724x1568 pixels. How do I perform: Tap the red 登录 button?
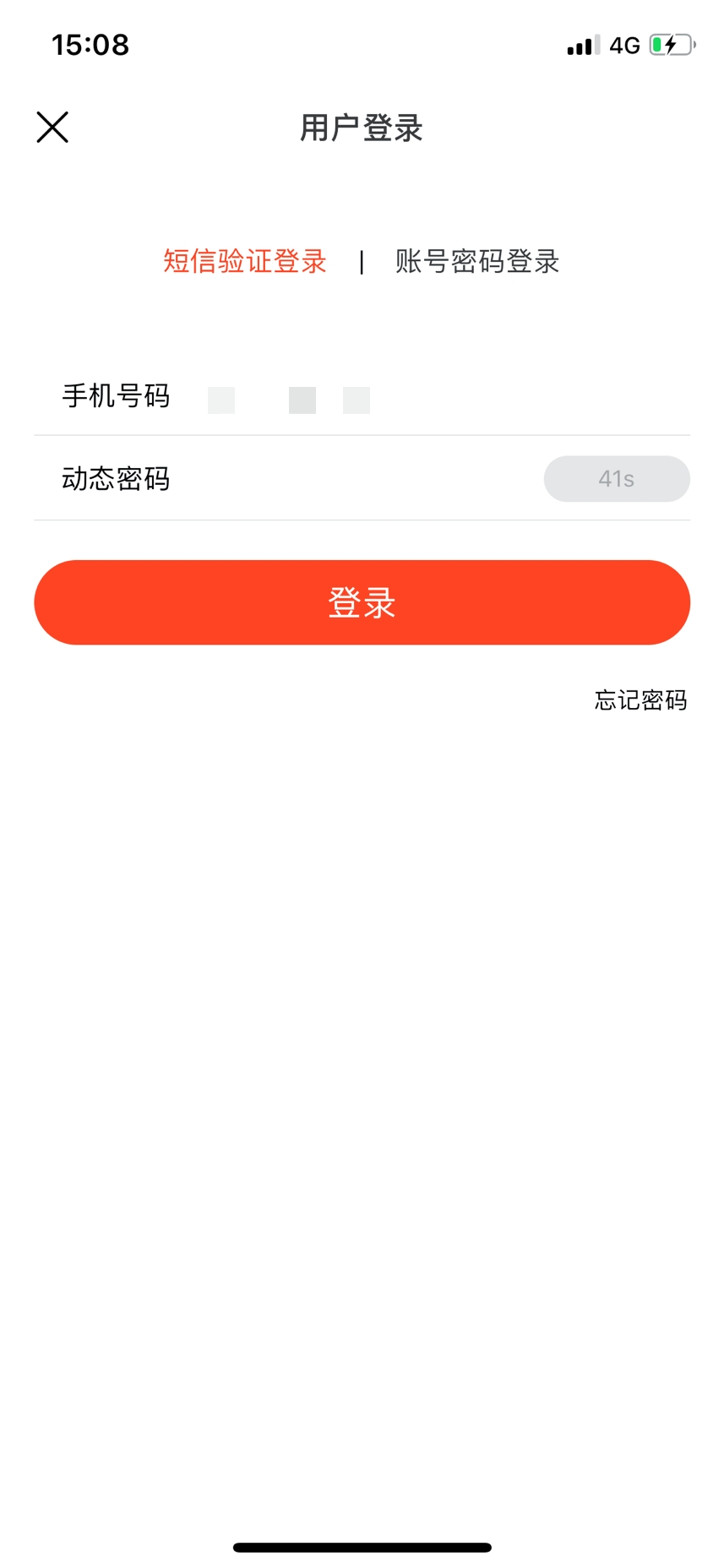tap(362, 602)
